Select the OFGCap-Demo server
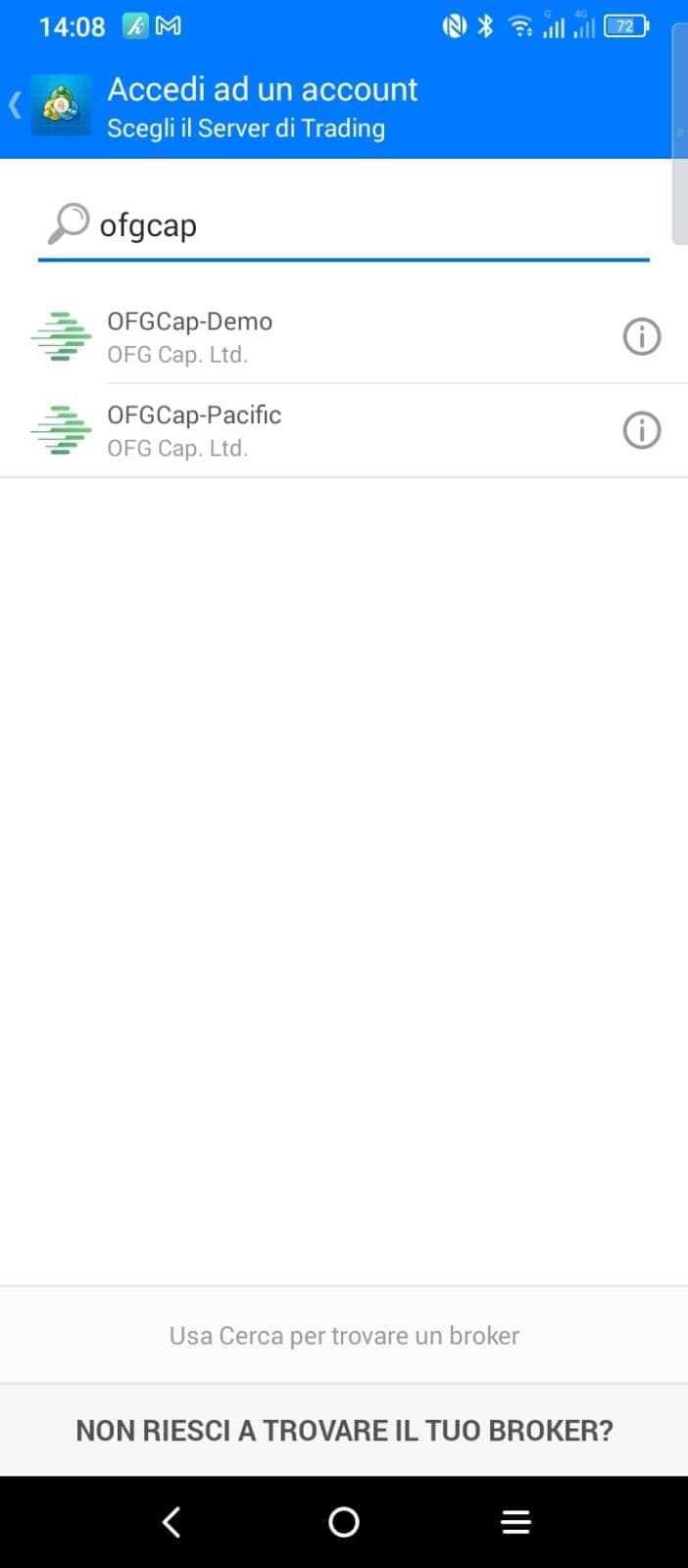 coord(294,337)
